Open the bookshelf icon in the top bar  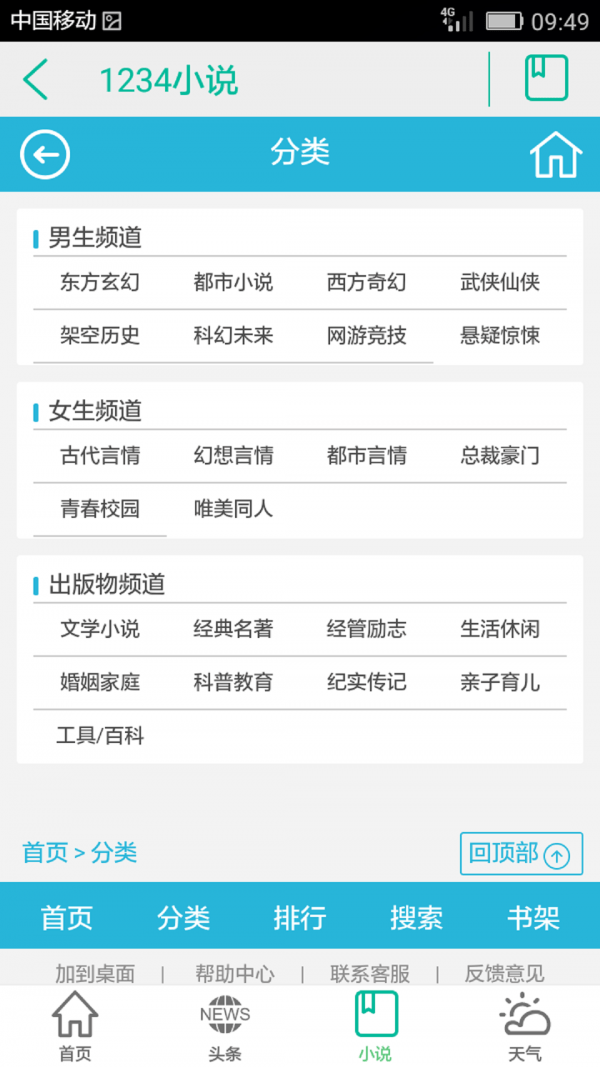pyautogui.click(x=546, y=78)
